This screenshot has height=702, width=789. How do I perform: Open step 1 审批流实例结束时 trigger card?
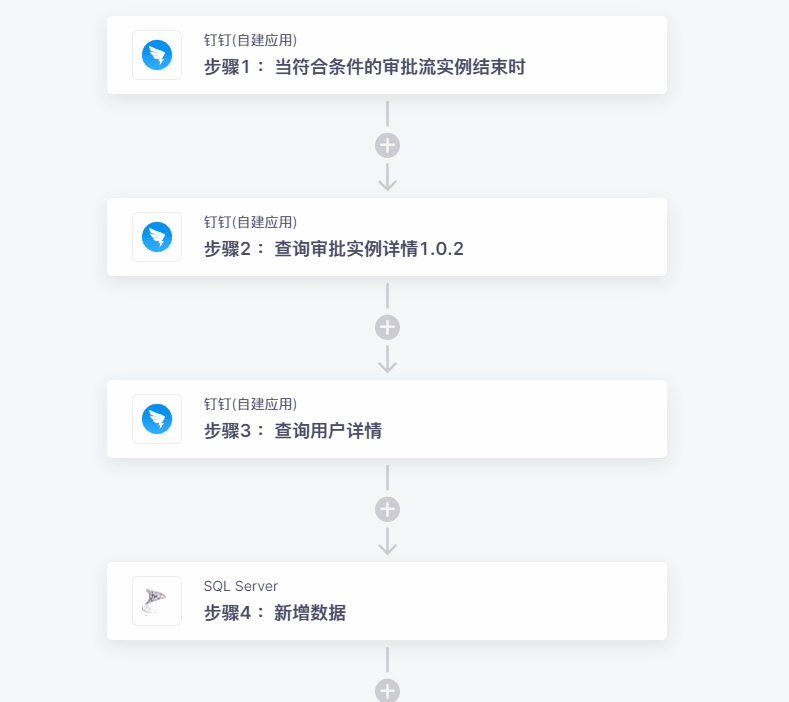point(386,55)
